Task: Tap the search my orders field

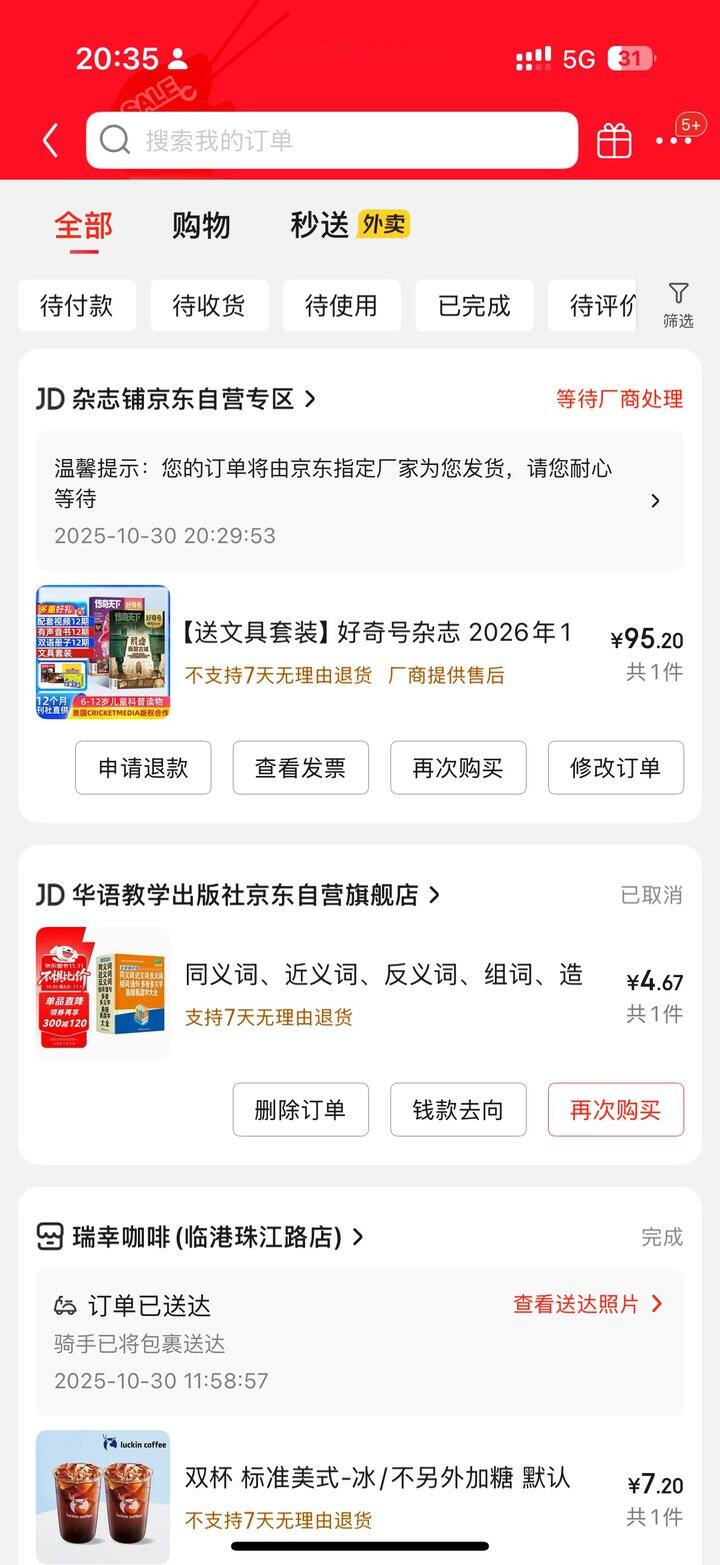Action: click(x=332, y=140)
